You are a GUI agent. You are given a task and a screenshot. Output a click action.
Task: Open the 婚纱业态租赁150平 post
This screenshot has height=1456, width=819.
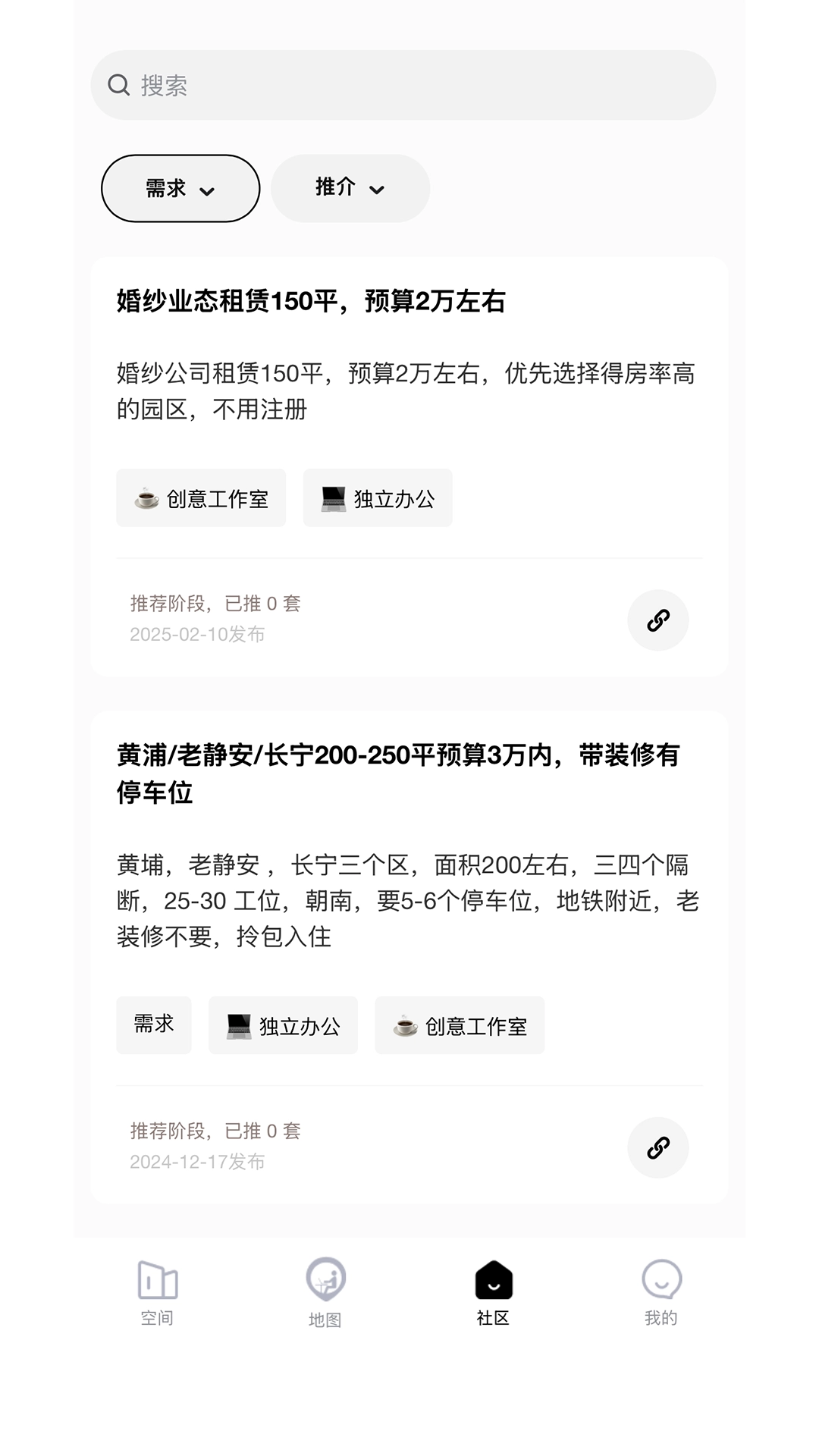(311, 301)
